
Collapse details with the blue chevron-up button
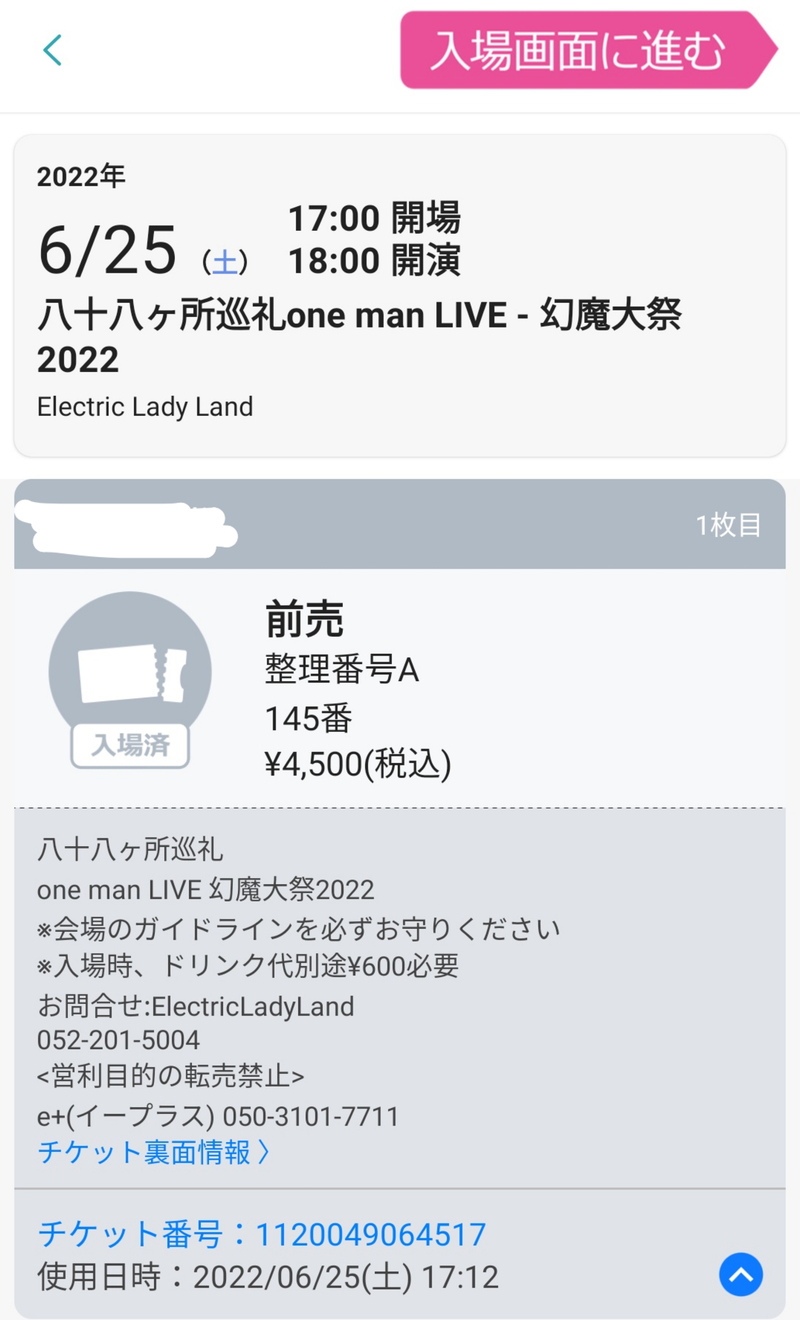(x=741, y=1274)
